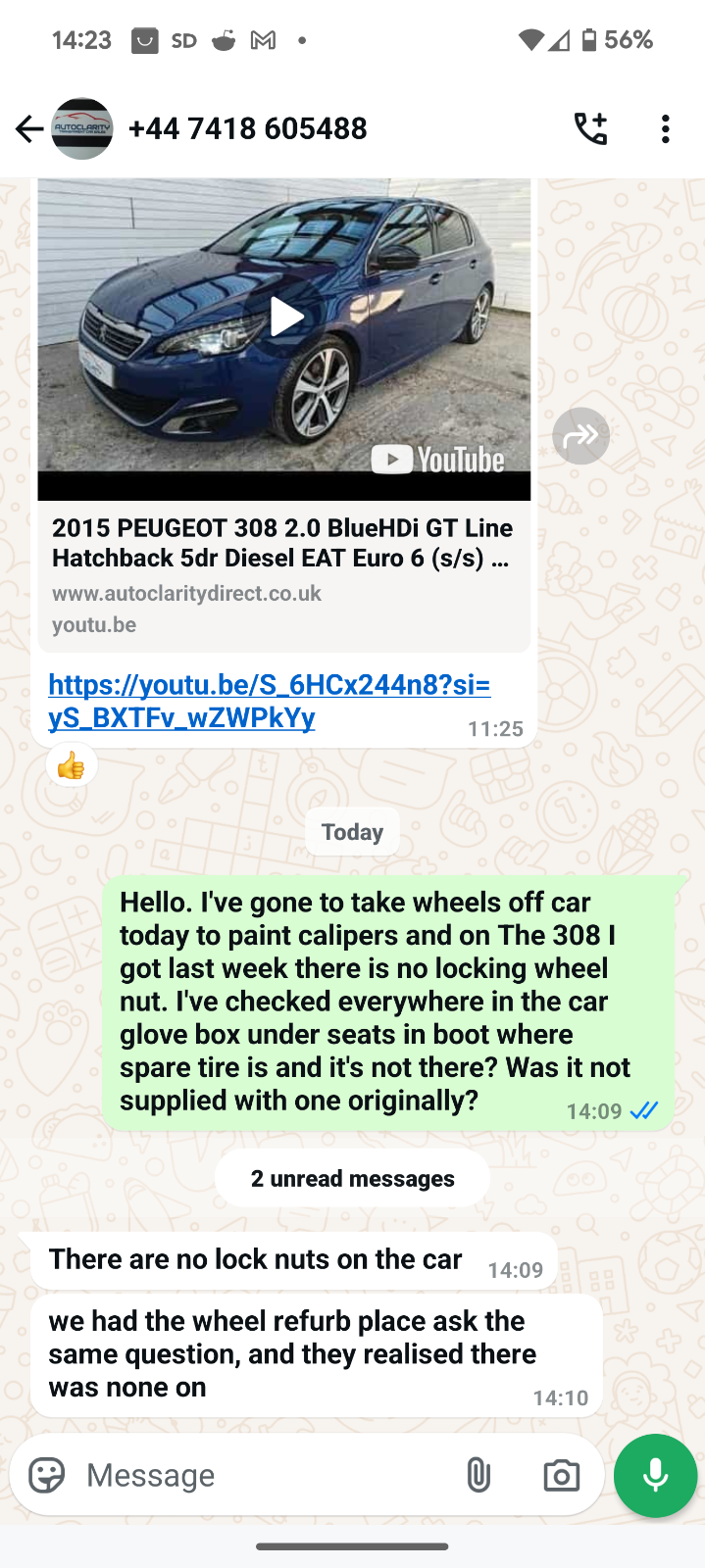Start a call with this contact

click(x=591, y=128)
